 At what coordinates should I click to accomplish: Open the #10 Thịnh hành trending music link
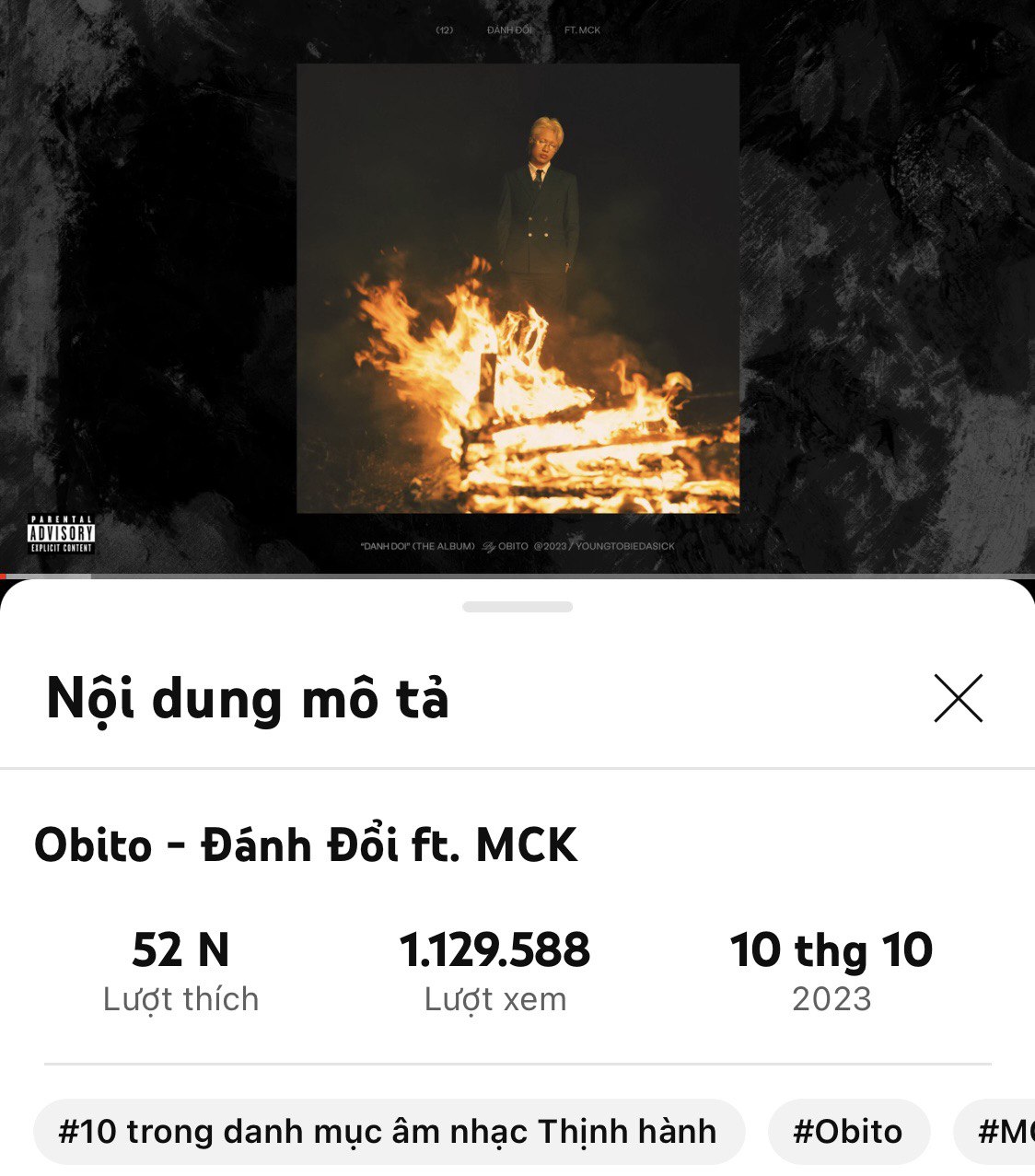point(387,1131)
